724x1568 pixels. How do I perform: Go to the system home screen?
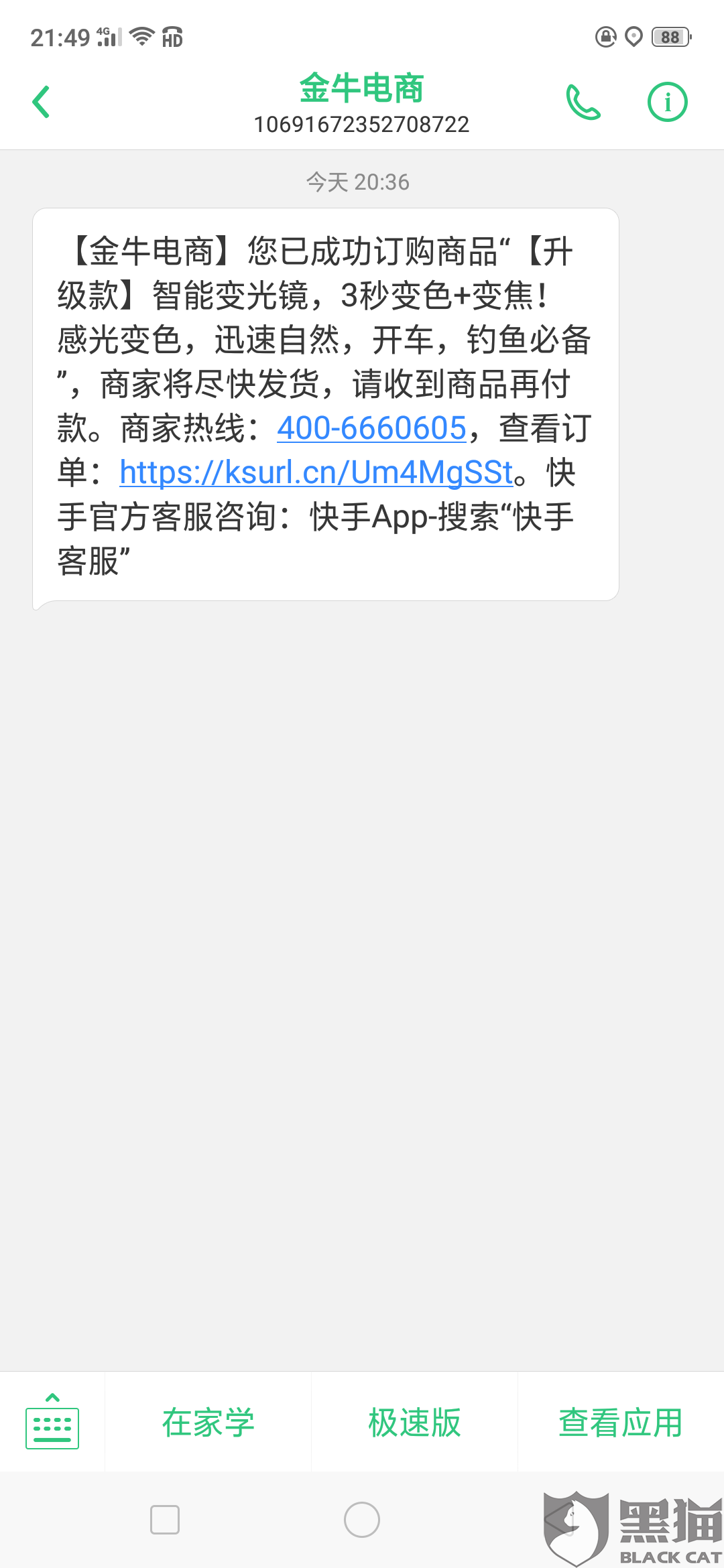[362, 1520]
